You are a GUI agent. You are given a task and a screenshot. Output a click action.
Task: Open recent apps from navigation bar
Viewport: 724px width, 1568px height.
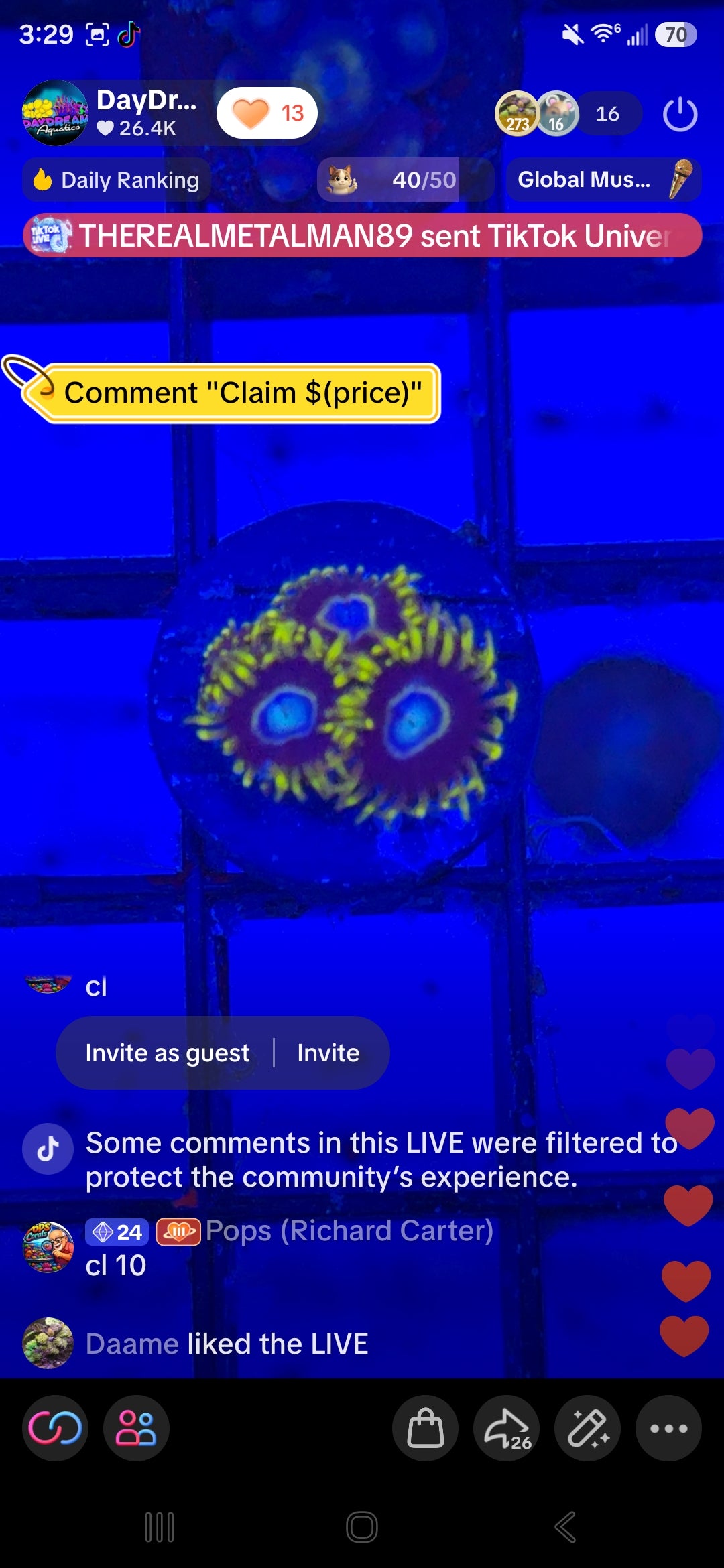click(x=160, y=1527)
